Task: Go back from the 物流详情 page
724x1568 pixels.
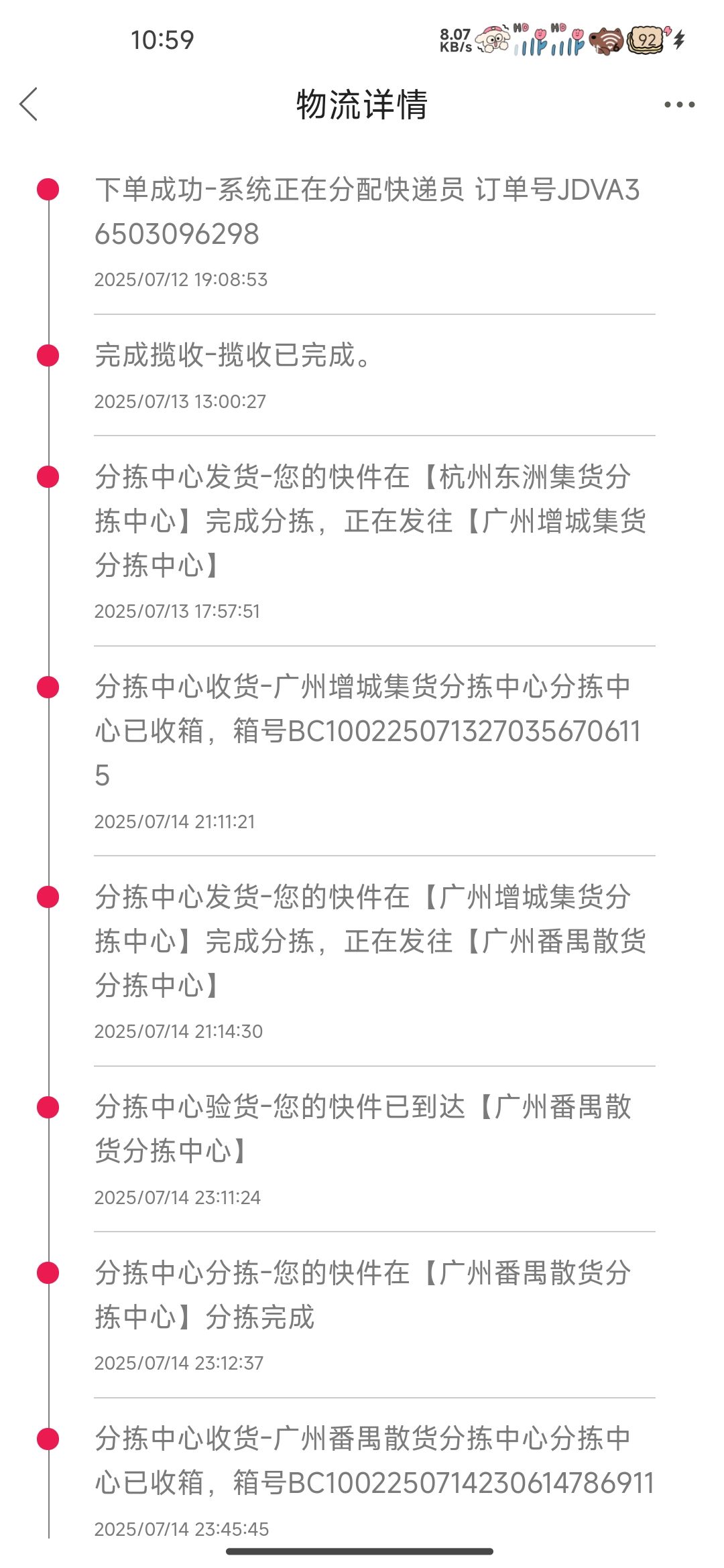Action: 29,105
